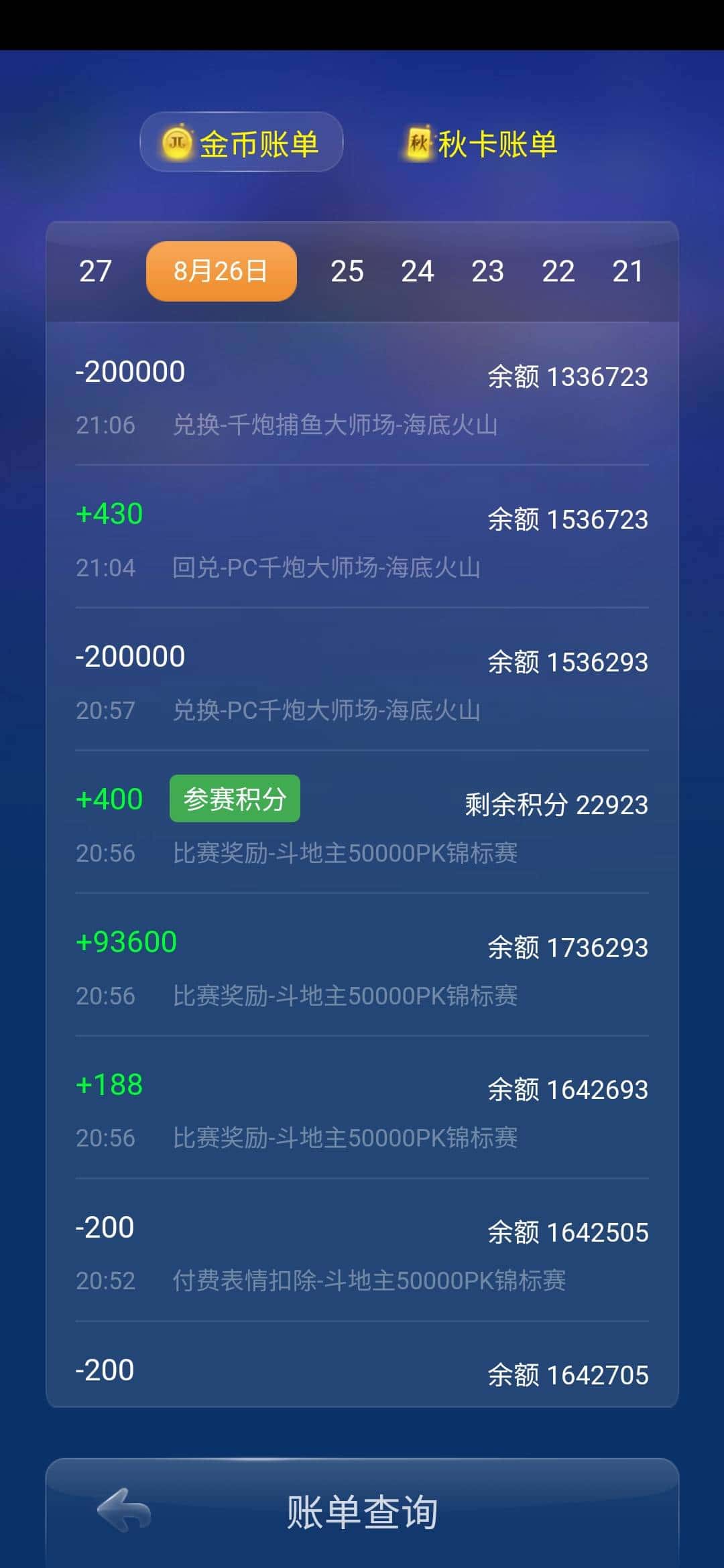
Task: Tap the highlighted orange date pill
Action: 220,271
